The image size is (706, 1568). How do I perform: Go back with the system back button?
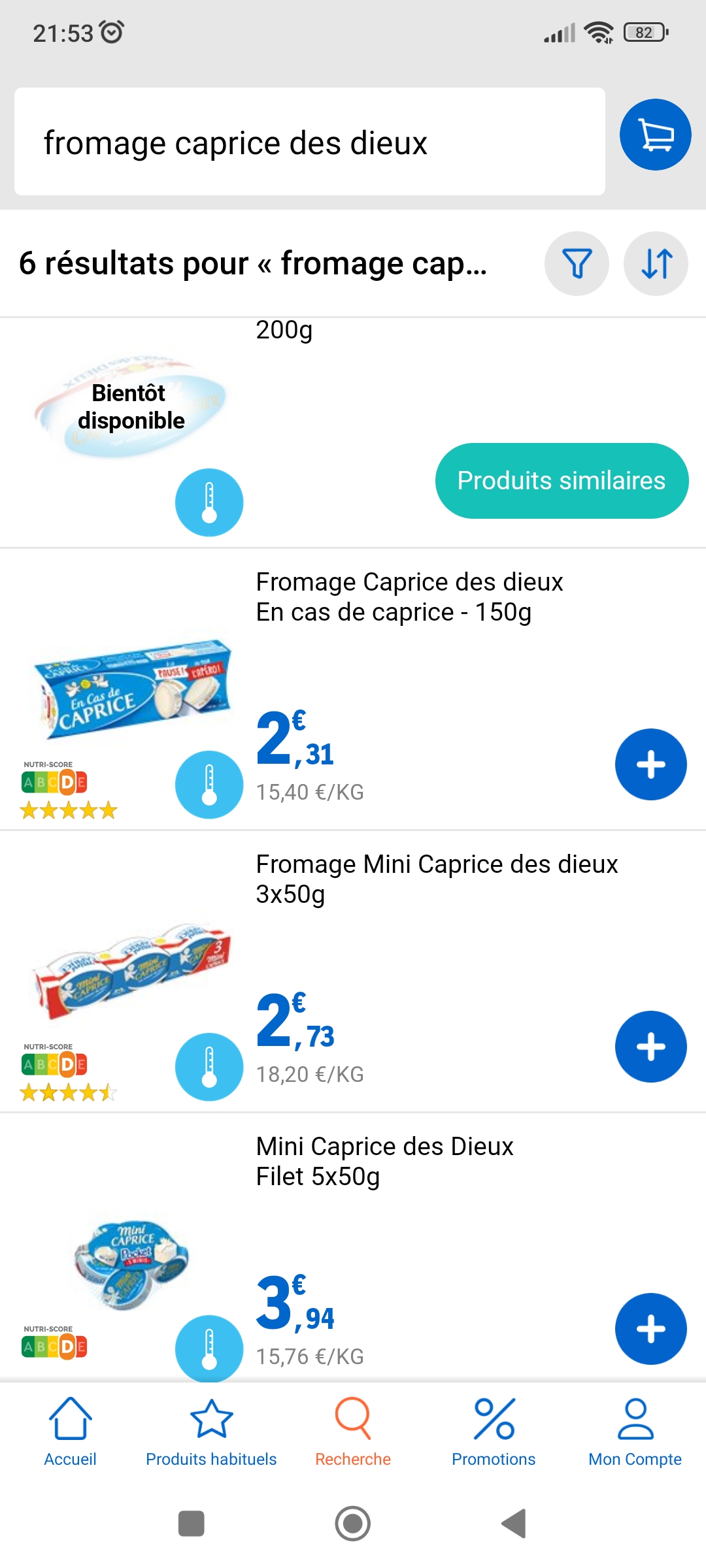(x=514, y=1524)
